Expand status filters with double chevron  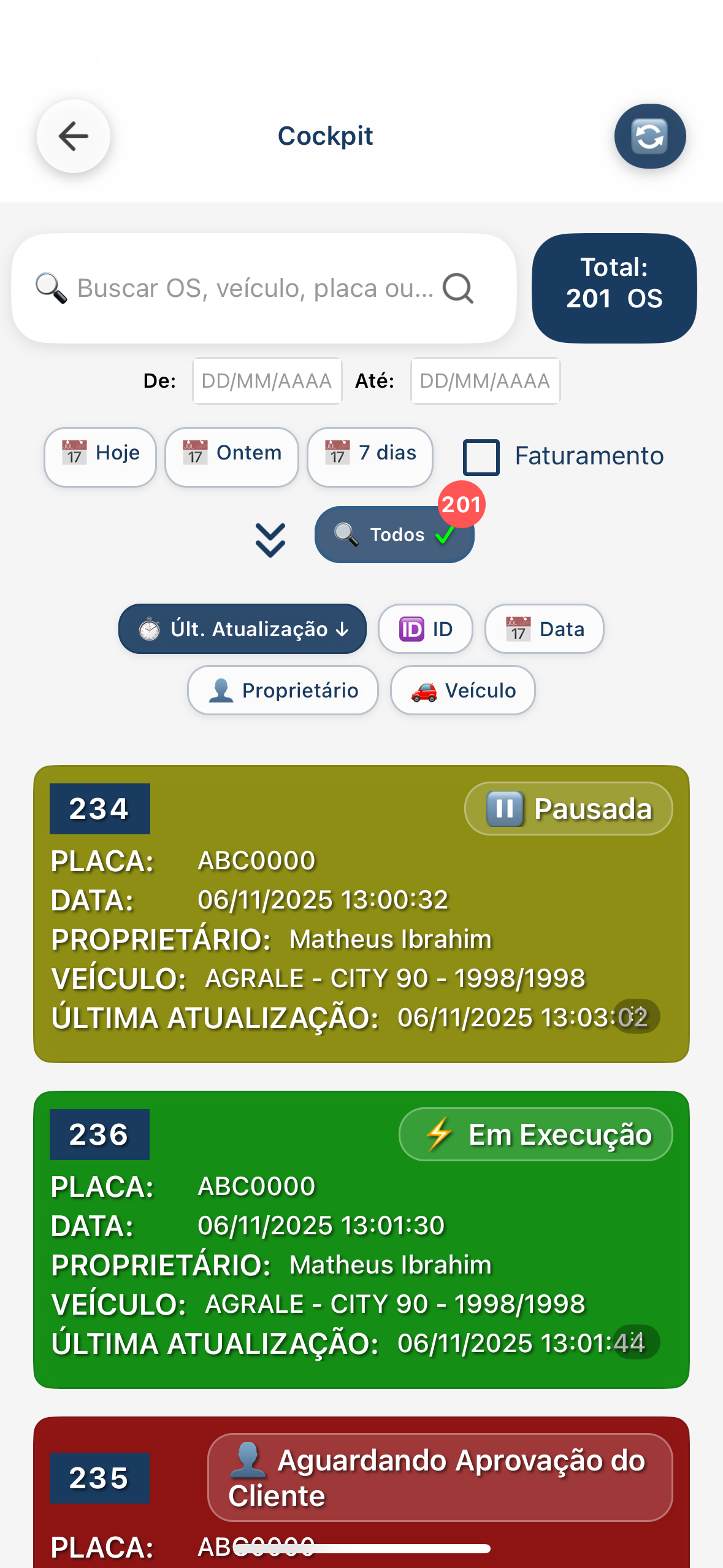coord(270,540)
